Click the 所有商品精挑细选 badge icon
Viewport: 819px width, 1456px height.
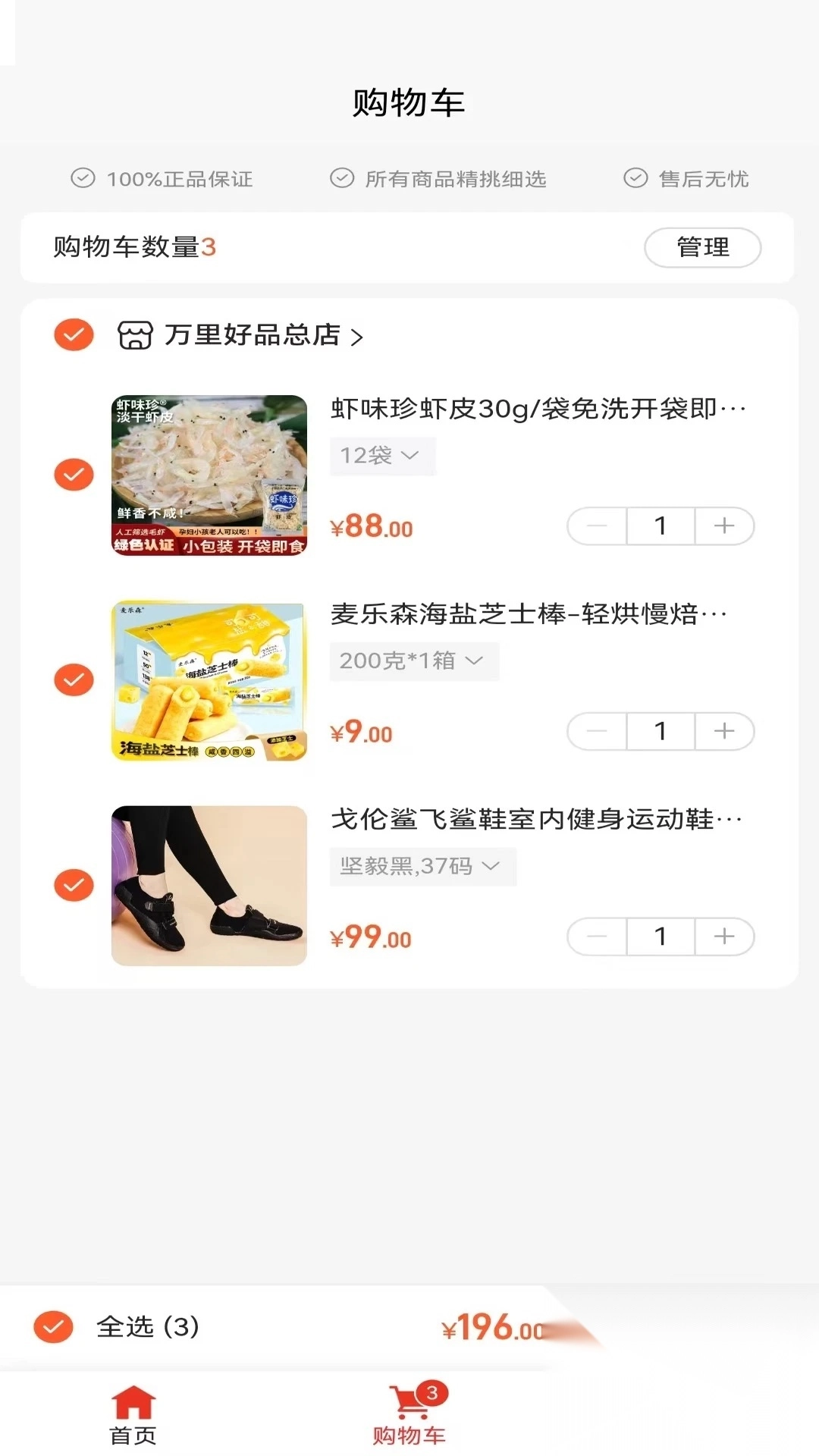pyautogui.click(x=342, y=179)
